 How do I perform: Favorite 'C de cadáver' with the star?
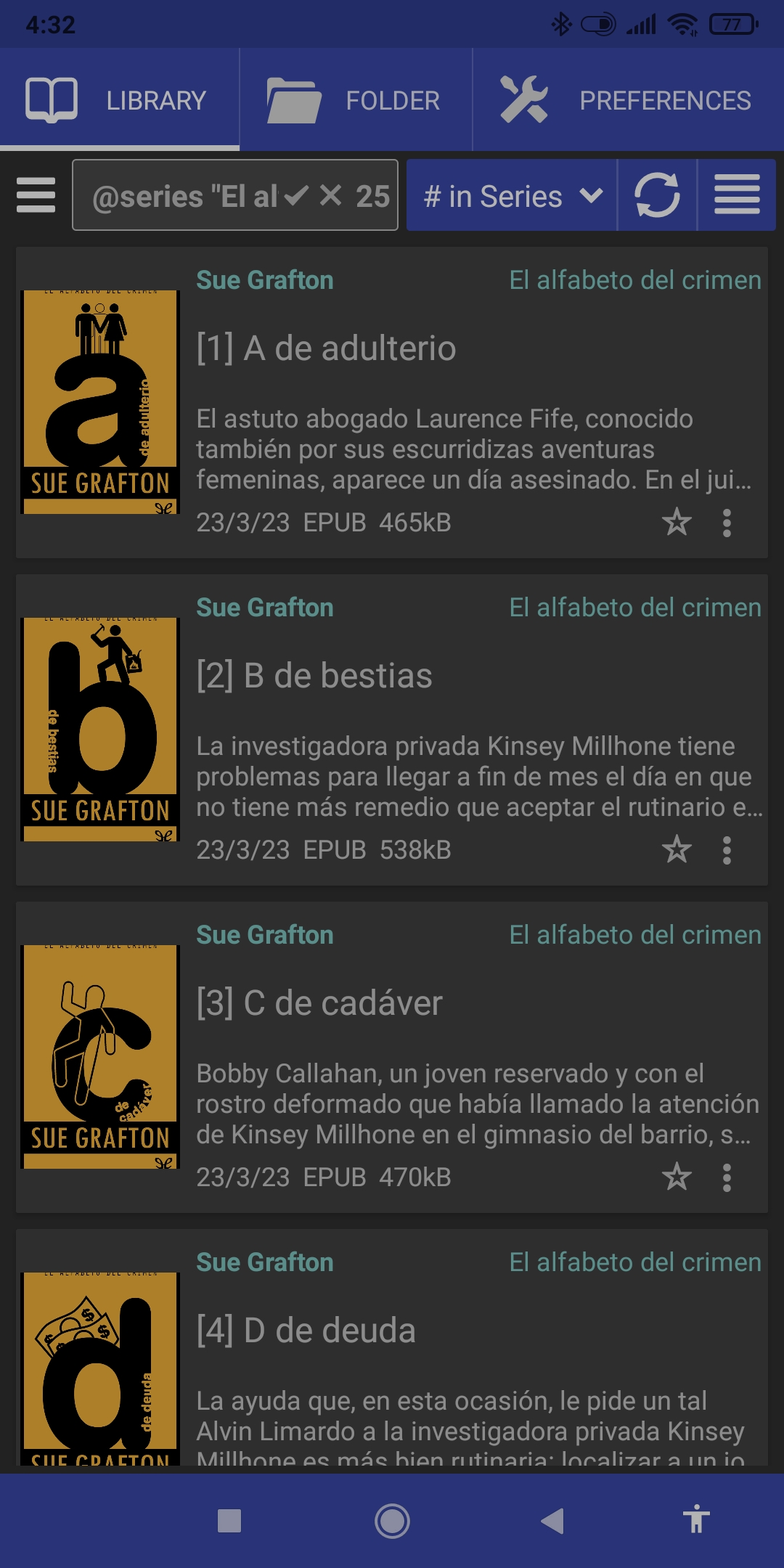pyautogui.click(x=677, y=1177)
